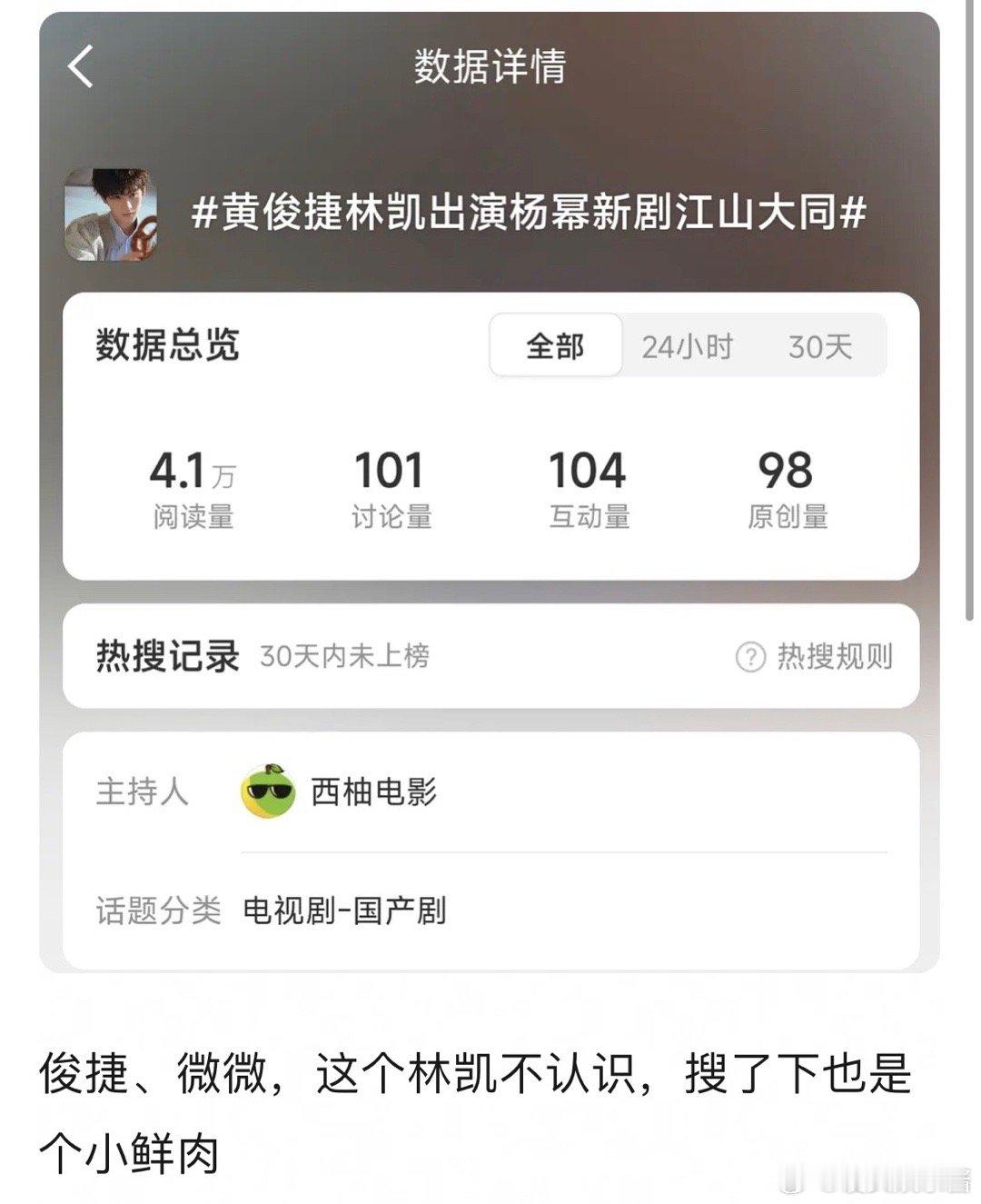The width and height of the screenshot is (981, 1204).
Task: Select the 全部 time range option
Action: tap(557, 345)
